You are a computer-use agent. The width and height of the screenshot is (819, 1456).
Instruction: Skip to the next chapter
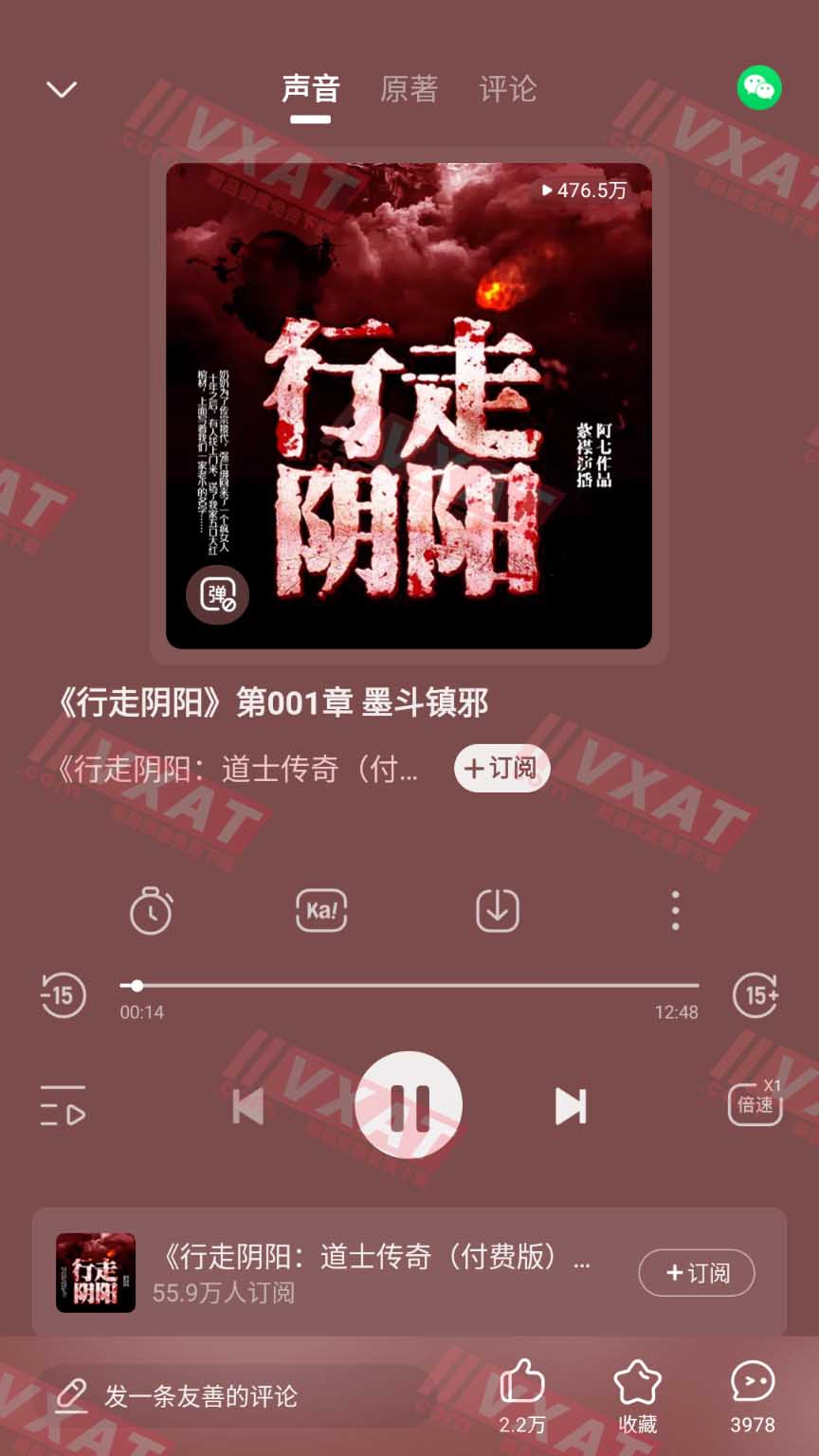click(x=570, y=1106)
